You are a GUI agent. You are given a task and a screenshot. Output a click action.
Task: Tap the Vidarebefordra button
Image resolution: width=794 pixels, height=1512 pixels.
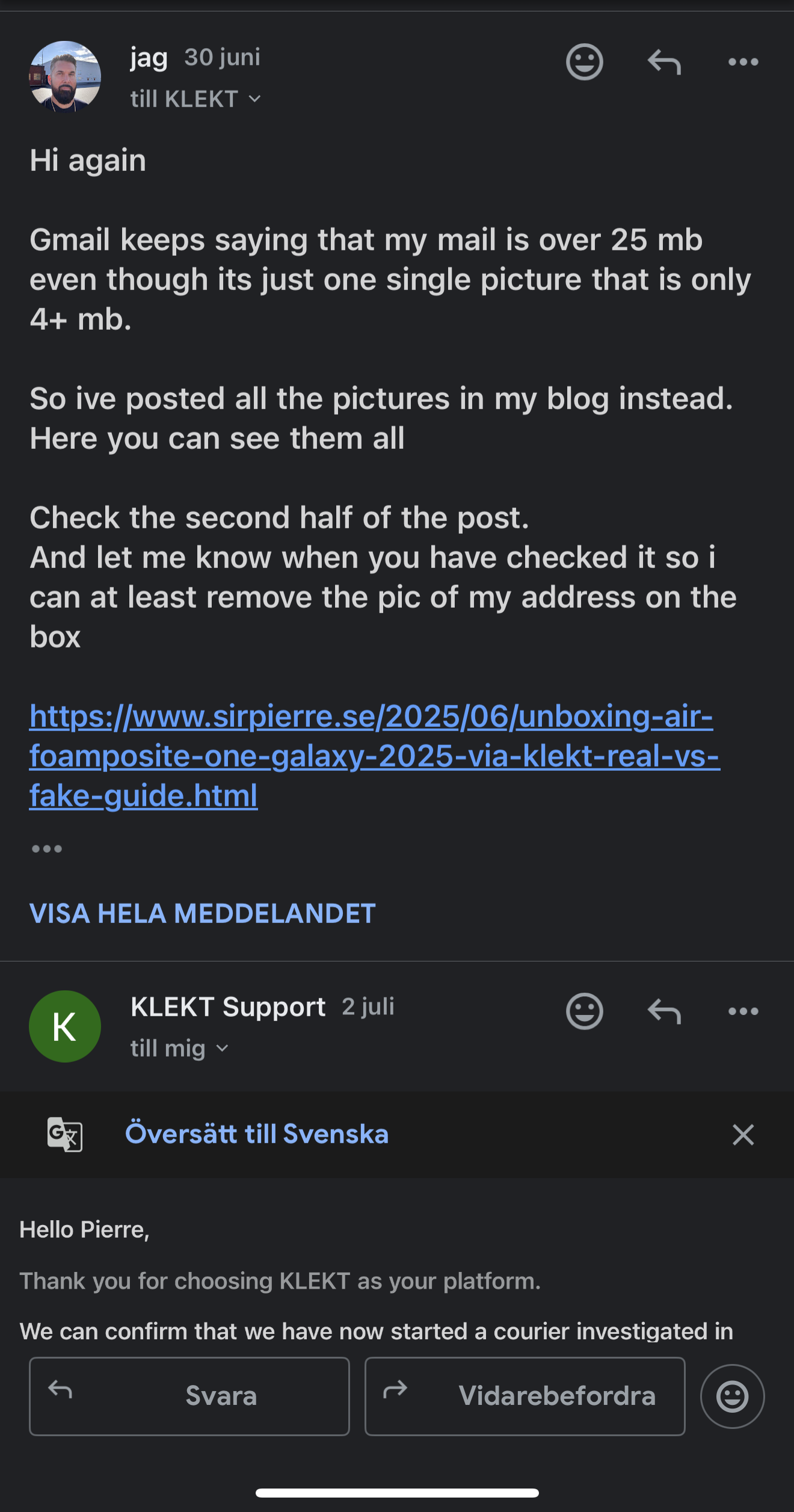[x=525, y=1396]
